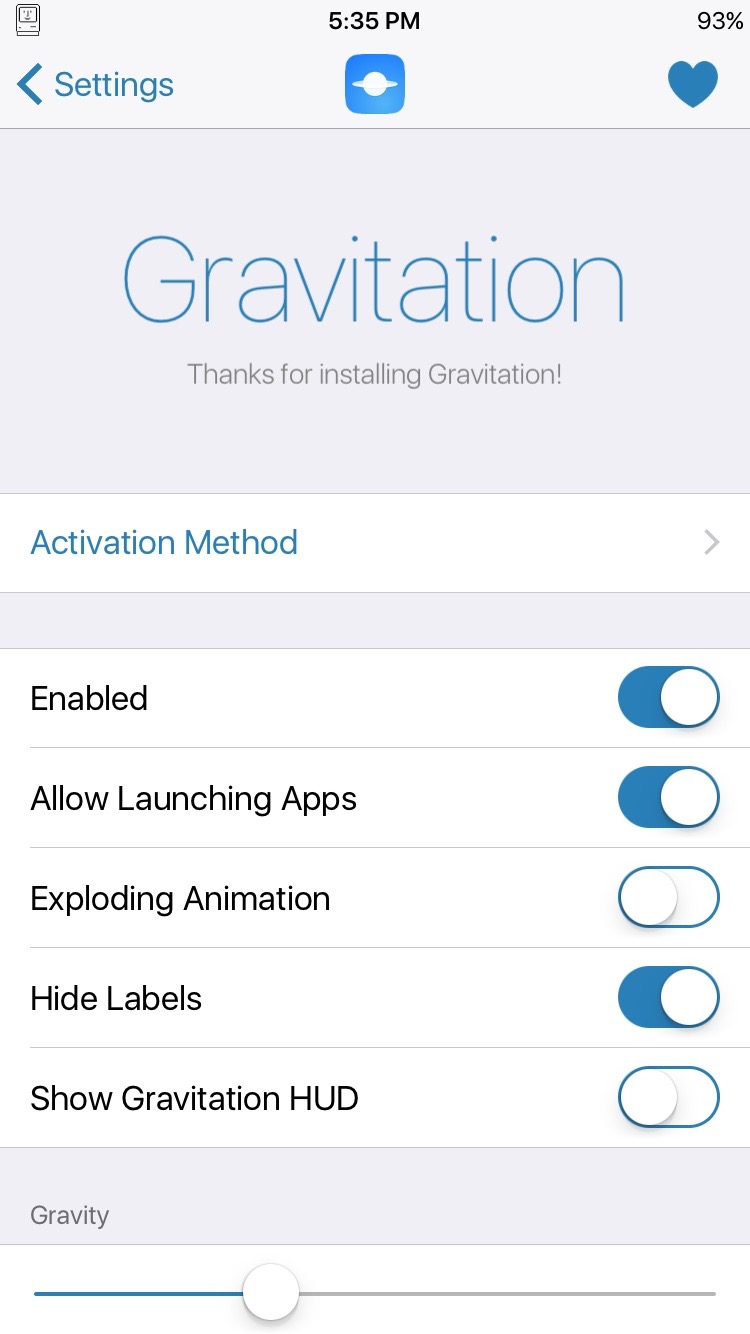
Task: Tap the Gravity slider track
Action: (375, 1293)
